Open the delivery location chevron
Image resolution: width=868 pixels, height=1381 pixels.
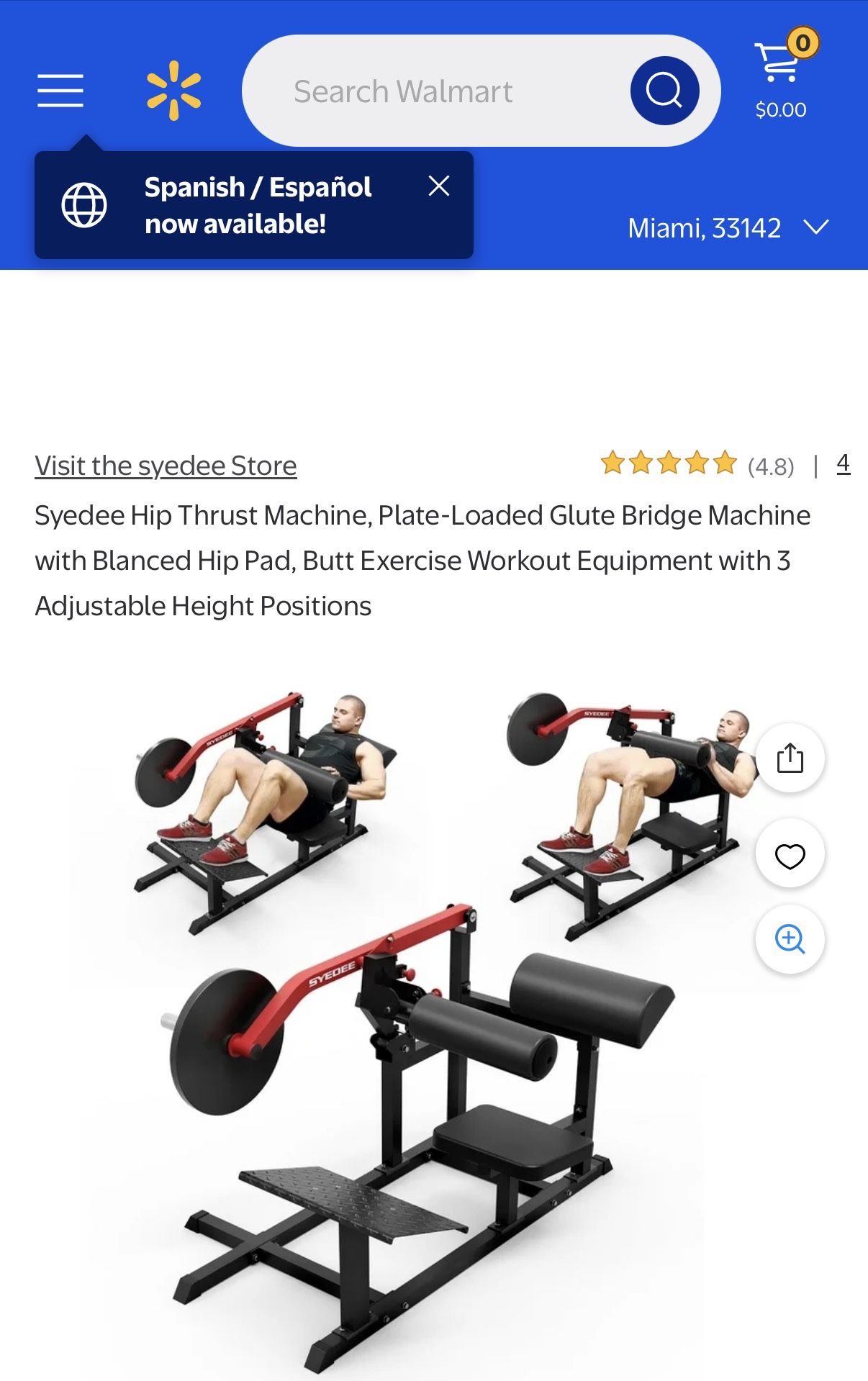coord(817,229)
